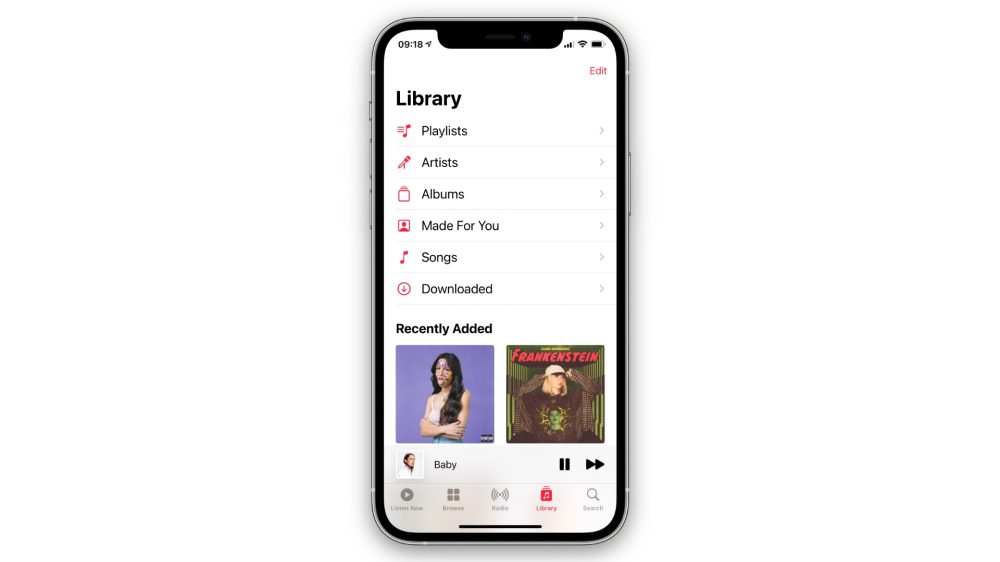Open Made For You
This screenshot has width=1000, height=562.
(500, 226)
